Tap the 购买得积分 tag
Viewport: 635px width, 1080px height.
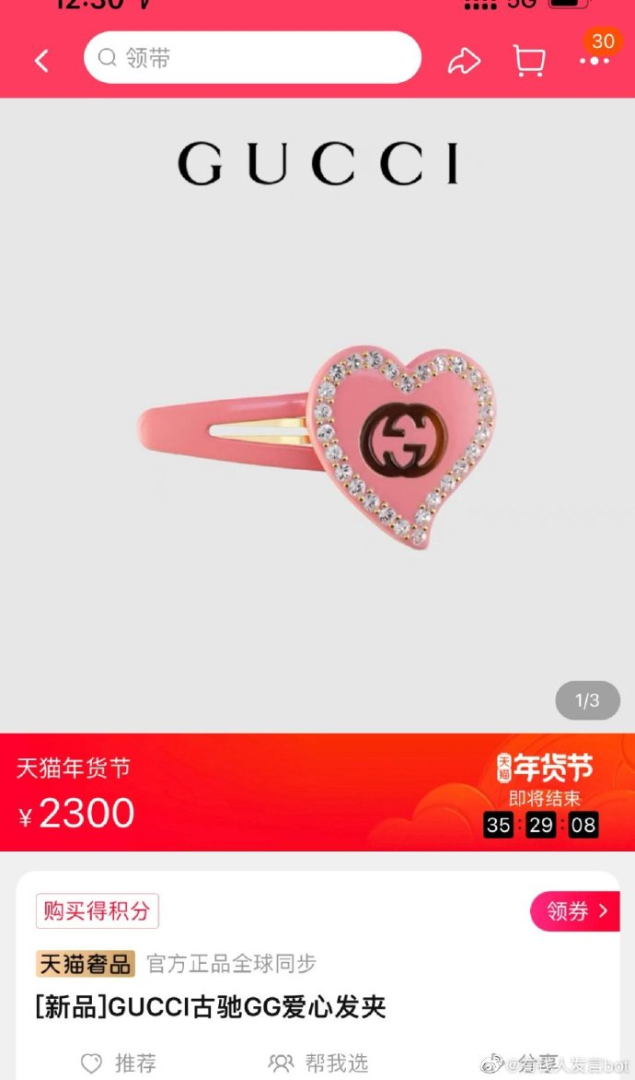click(97, 911)
